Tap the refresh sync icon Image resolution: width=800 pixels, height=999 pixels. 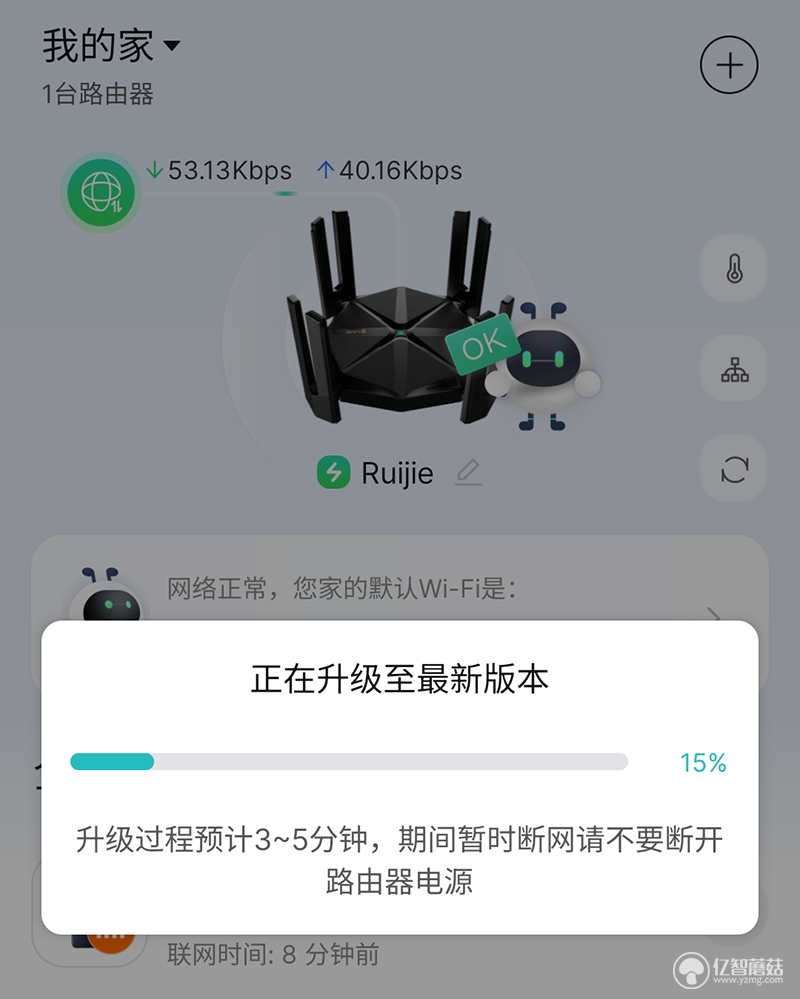735,469
